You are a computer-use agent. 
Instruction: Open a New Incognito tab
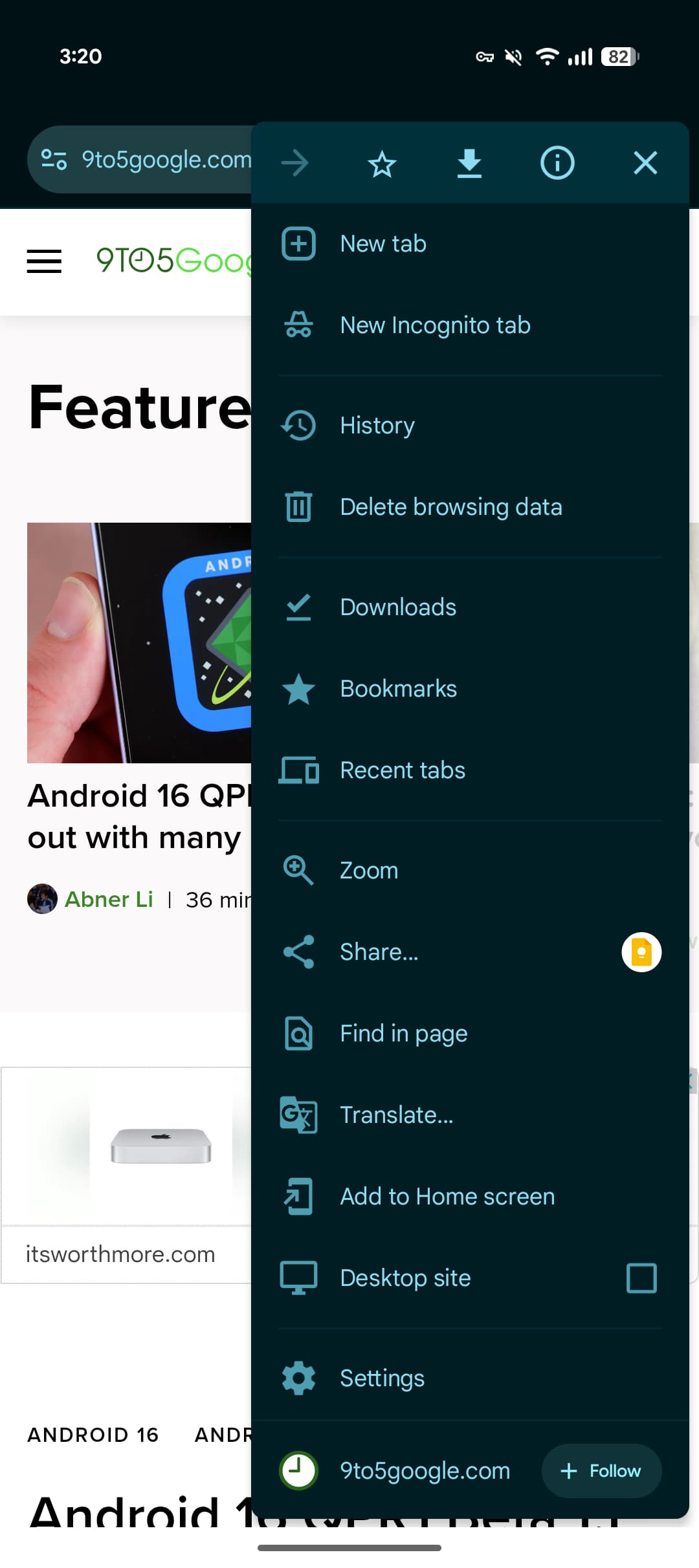tap(470, 325)
